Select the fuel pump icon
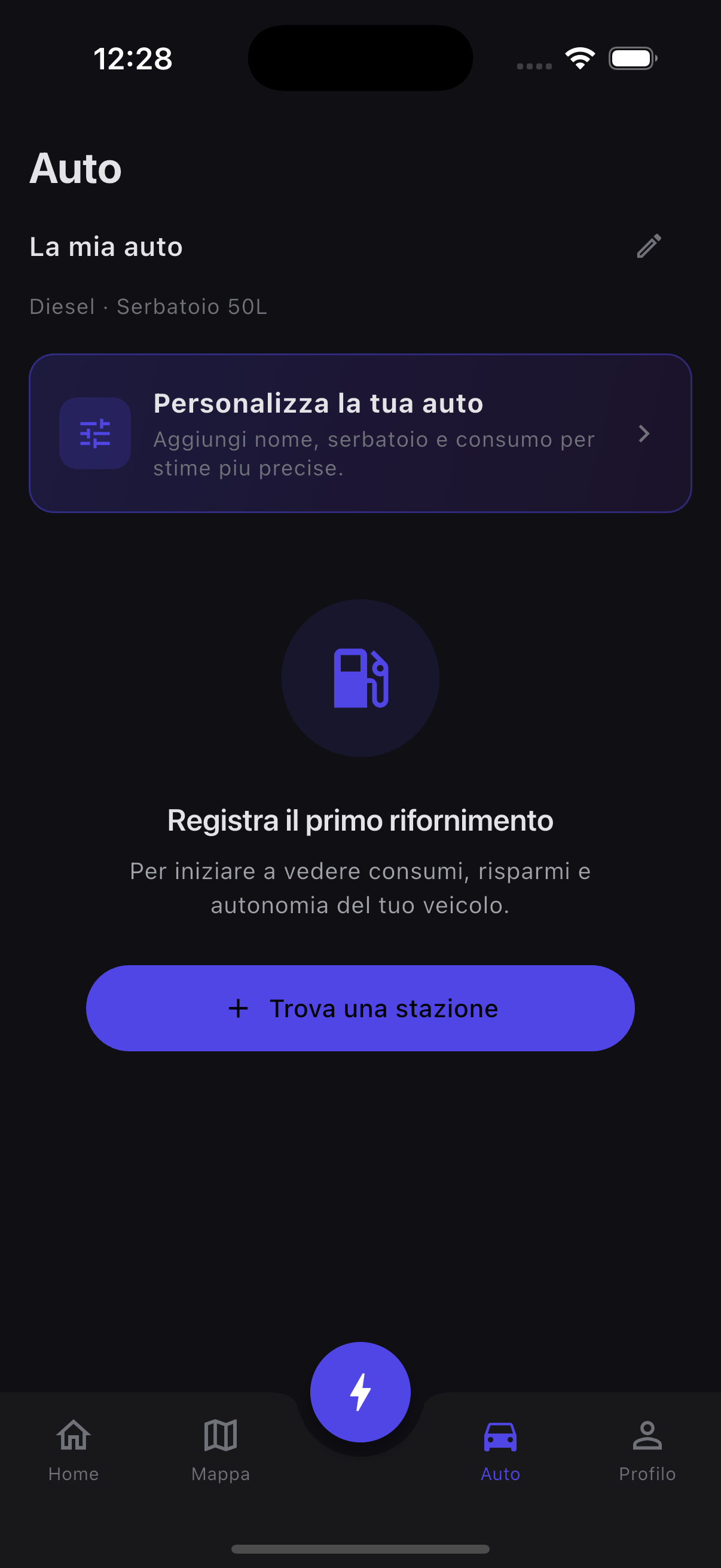 point(360,679)
